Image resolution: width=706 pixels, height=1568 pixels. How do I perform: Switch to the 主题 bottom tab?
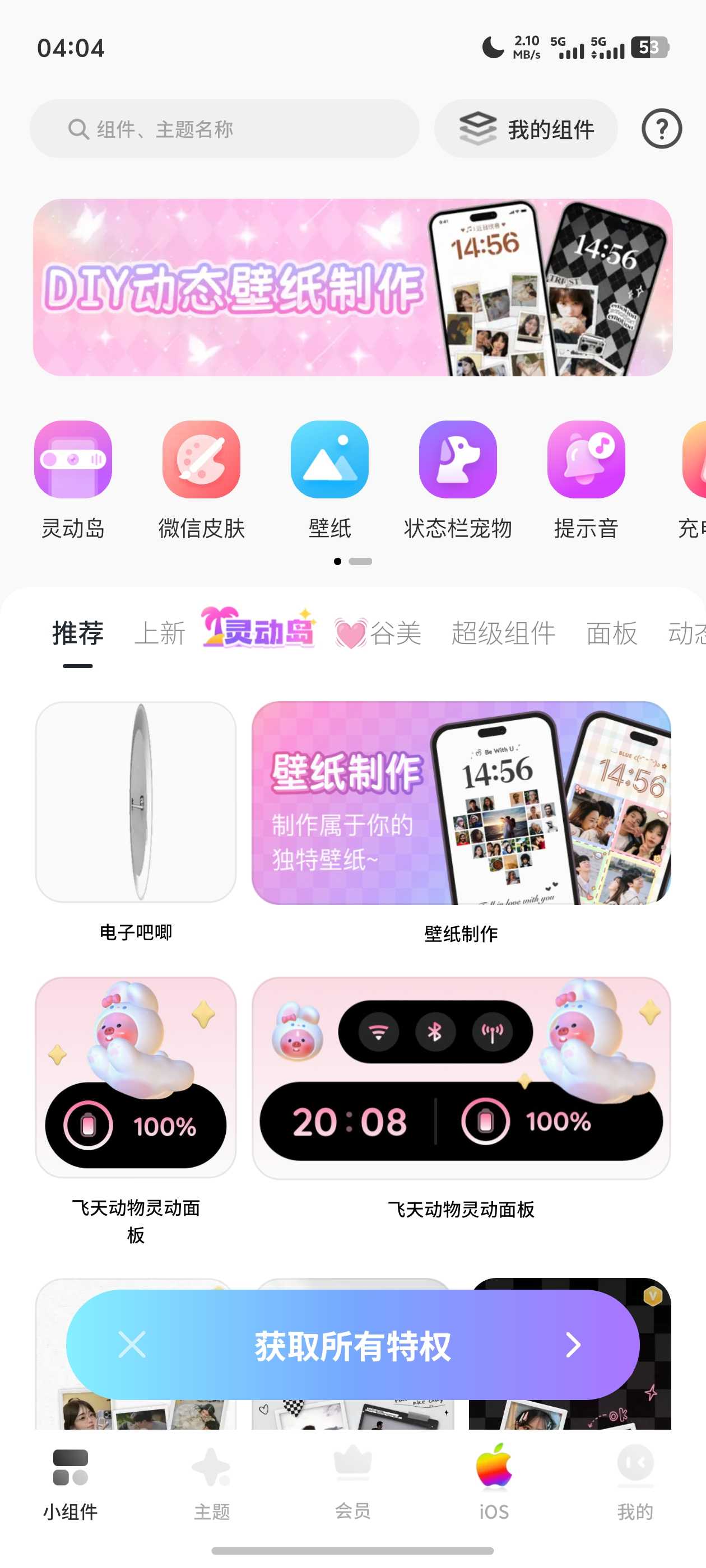coord(211,1483)
